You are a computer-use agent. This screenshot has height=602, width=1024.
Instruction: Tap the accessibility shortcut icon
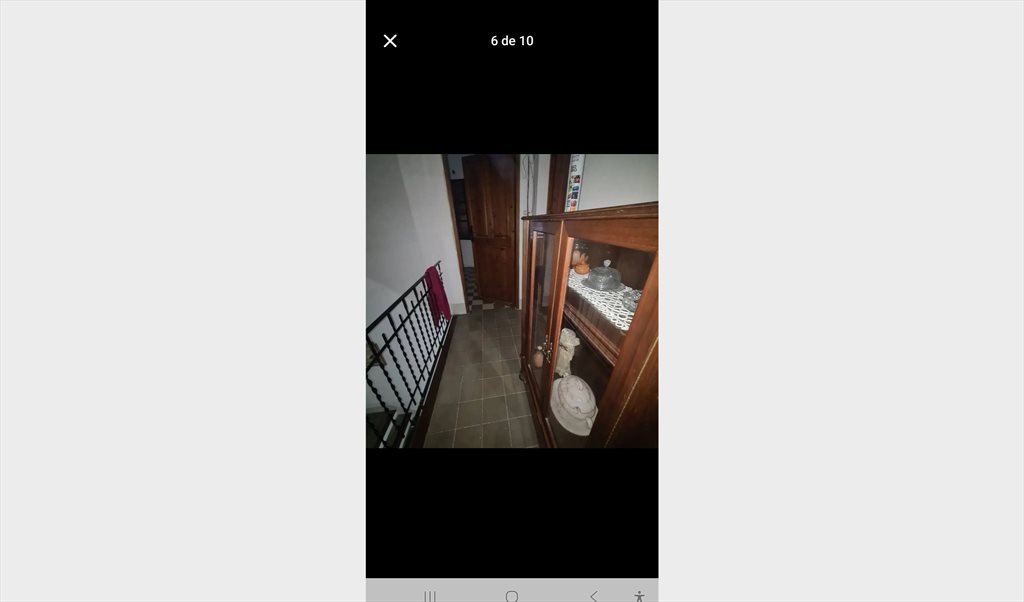click(639, 596)
